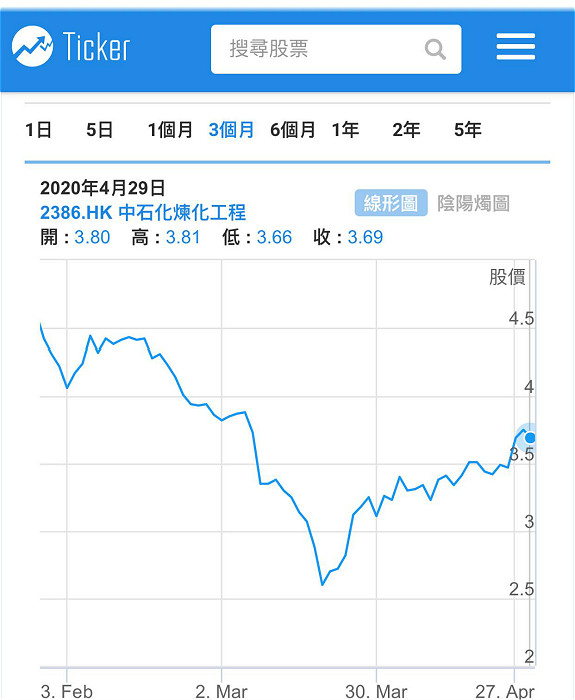Open the 2386.HK 中石化煉化工程 stock link
The height and width of the screenshot is (700, 575).
143,212
